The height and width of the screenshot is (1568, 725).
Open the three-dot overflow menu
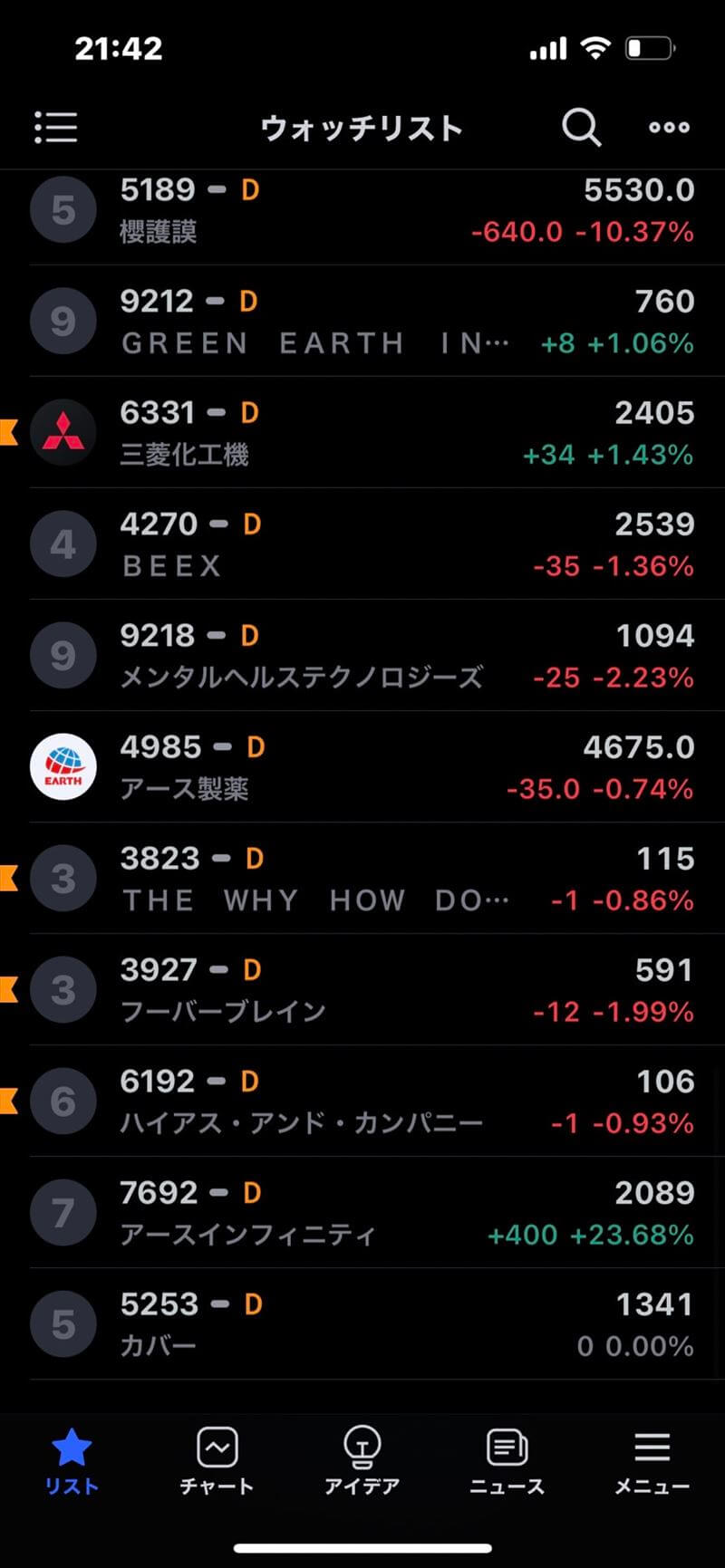[x=669, y=128]
